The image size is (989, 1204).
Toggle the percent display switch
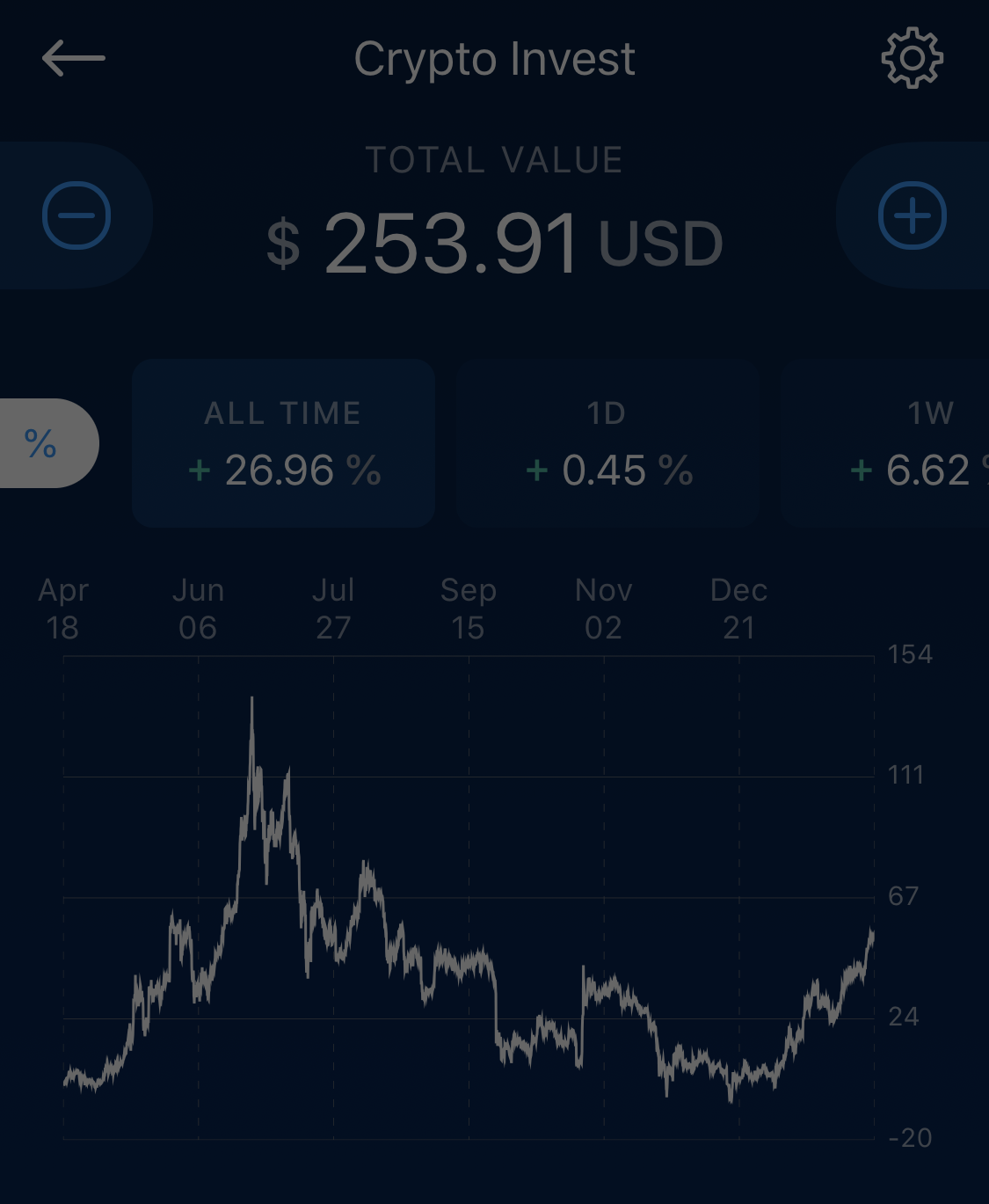tap(42, 443)
